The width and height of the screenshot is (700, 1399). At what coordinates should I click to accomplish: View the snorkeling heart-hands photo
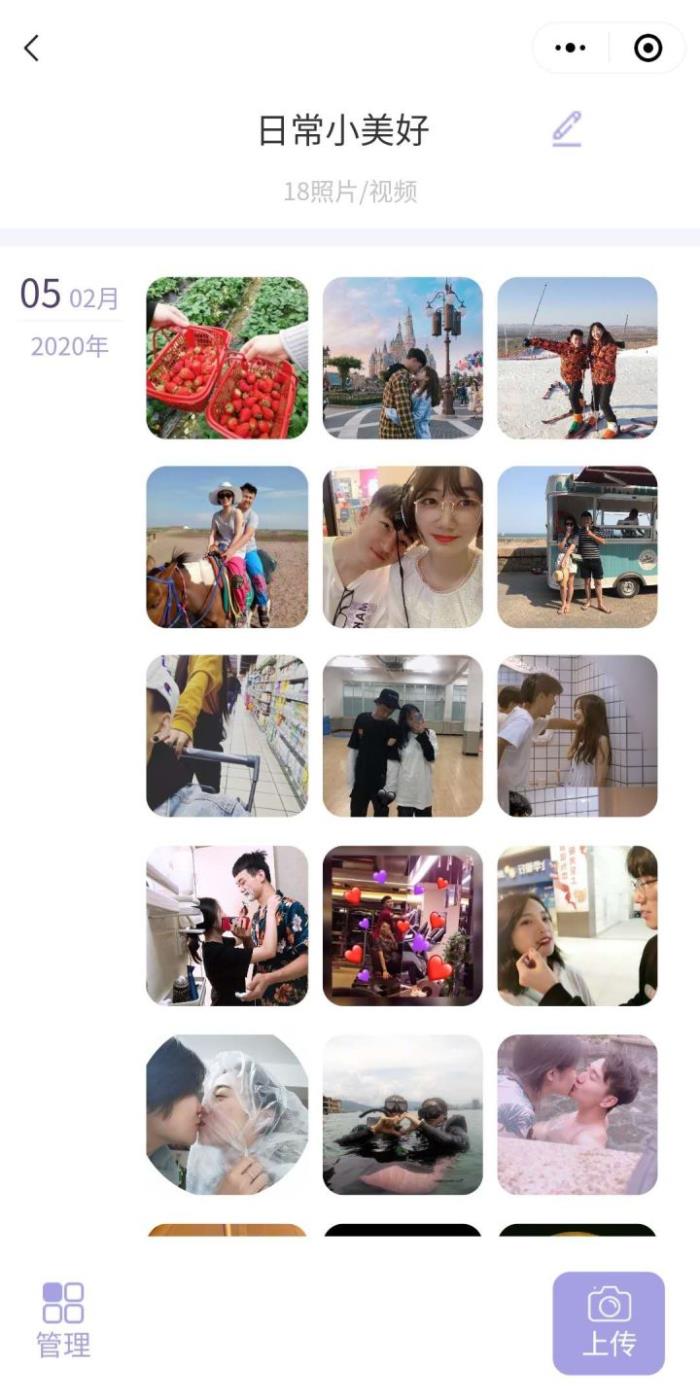coord(402,1114)
